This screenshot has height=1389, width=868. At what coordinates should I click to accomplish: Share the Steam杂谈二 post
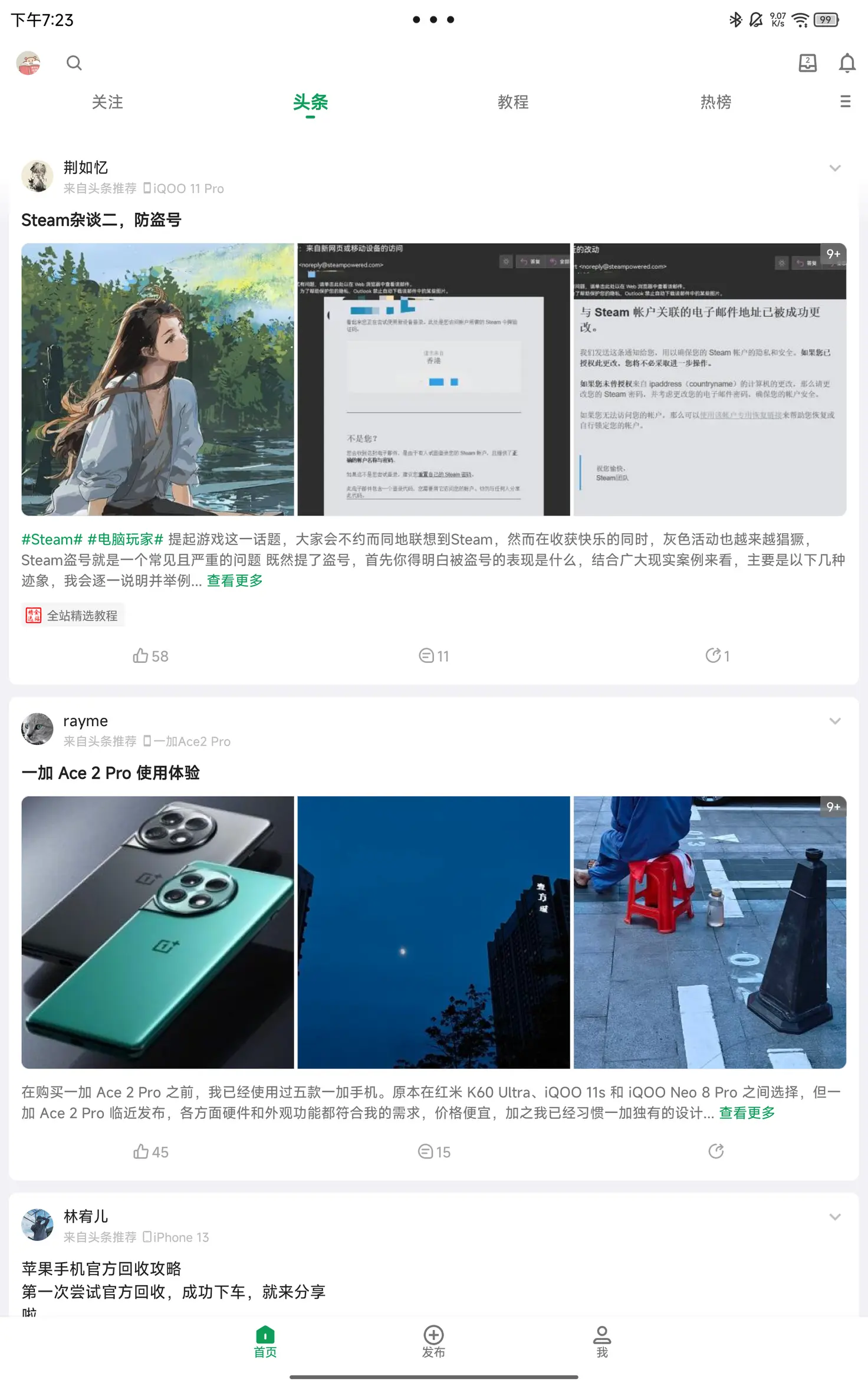click(x=717, y=656)
